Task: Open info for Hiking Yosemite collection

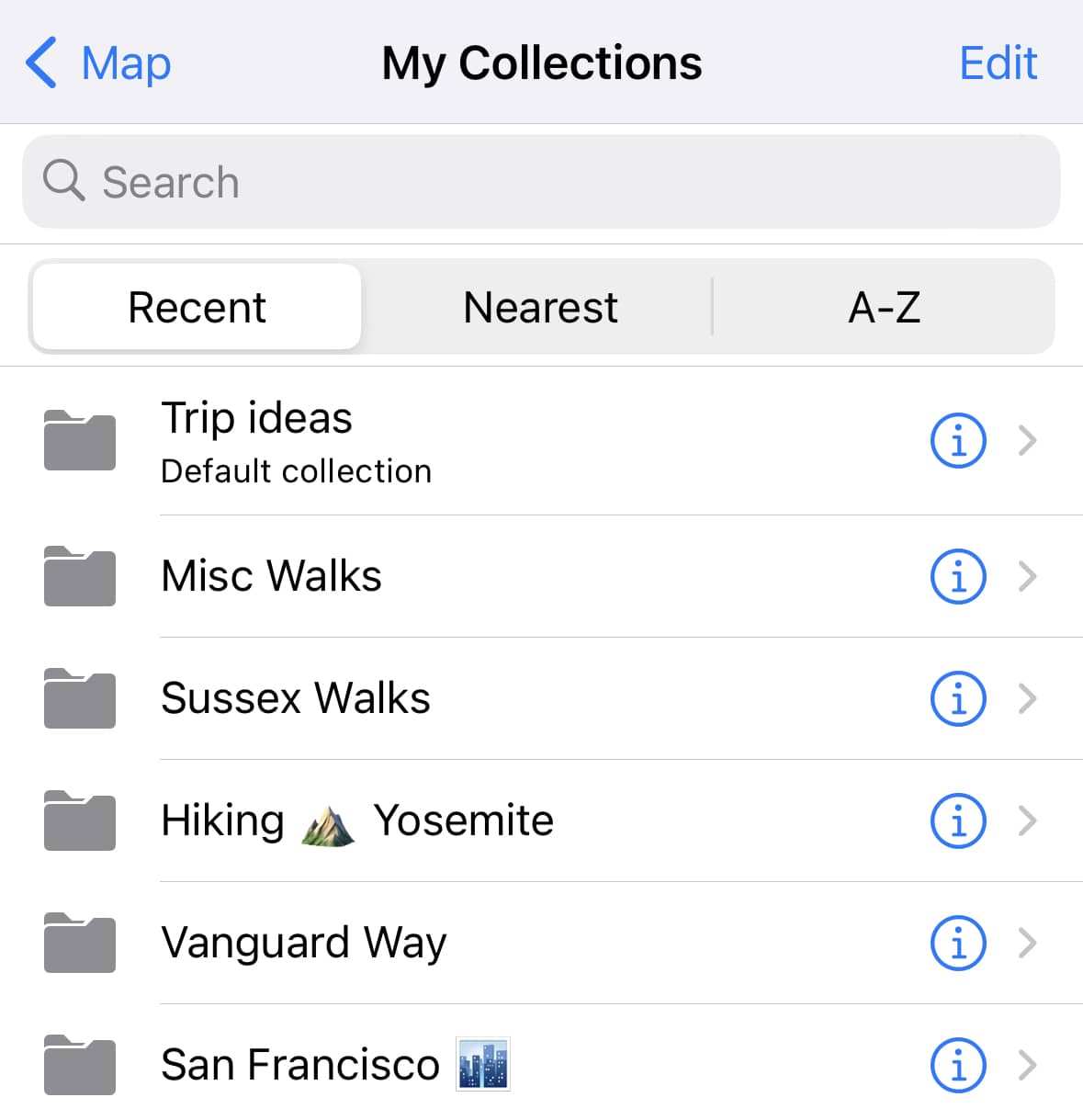Action: 958,821
